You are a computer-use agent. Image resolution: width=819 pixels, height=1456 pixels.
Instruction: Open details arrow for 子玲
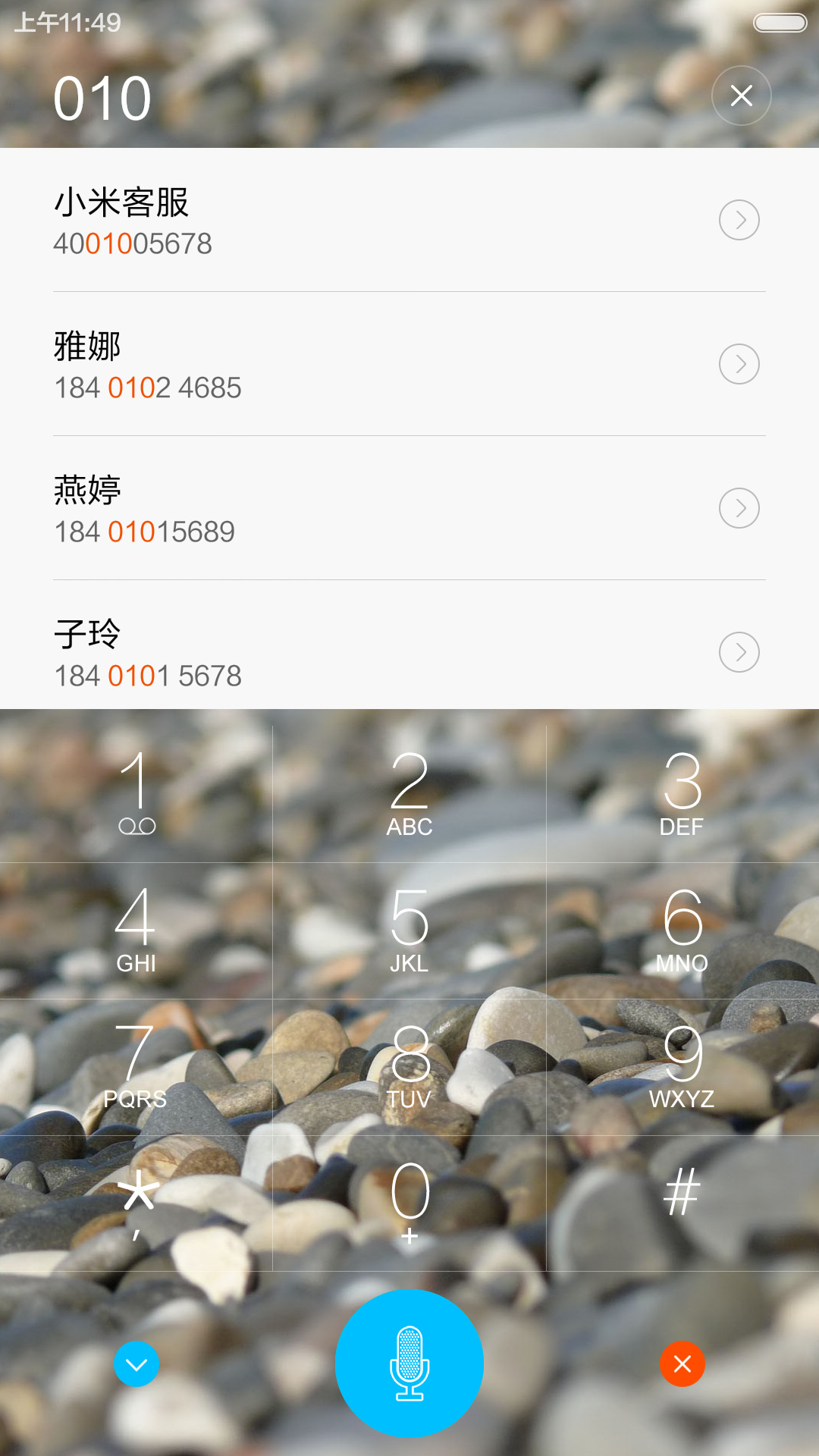coord(739,652)
